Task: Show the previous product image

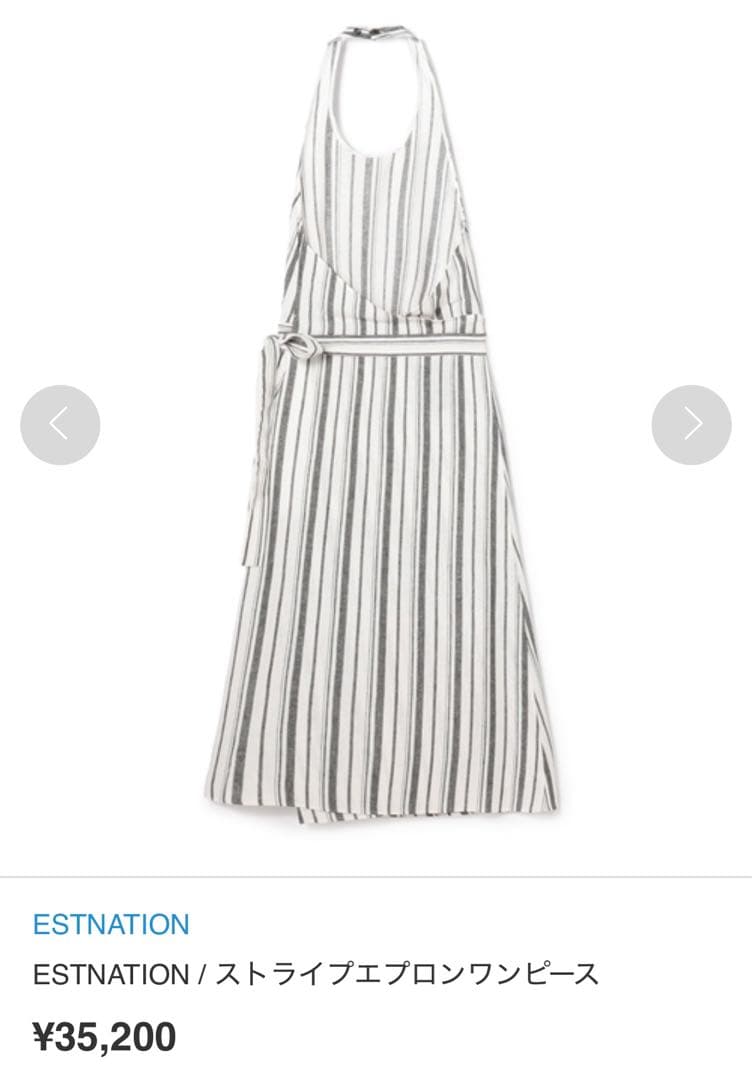Action: (x=60, y=425)
